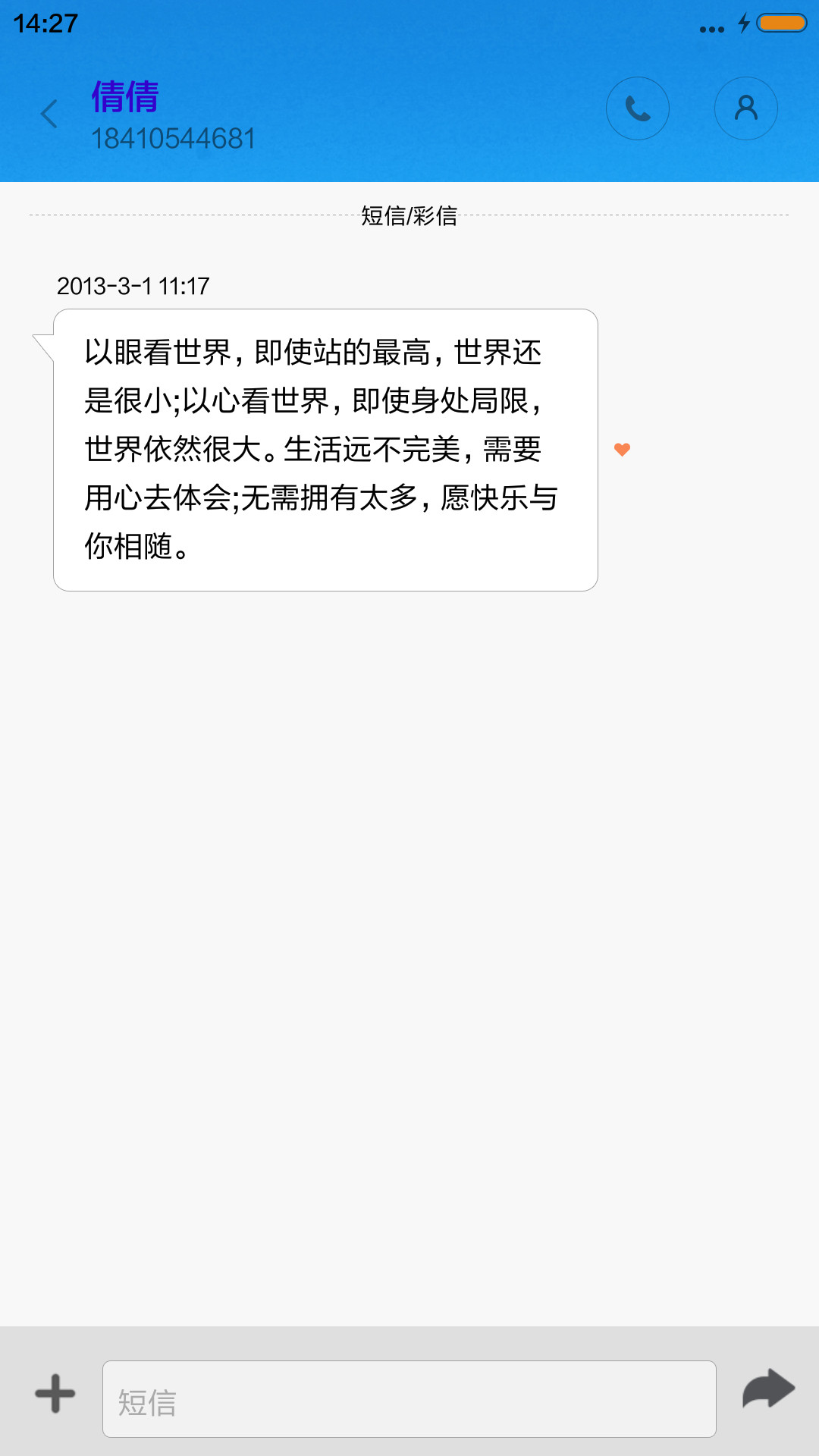Viewport: 819px width, 1456px height.
Task: Go back from the 倩倩 conversation
Action: click(x=49, y=115)
